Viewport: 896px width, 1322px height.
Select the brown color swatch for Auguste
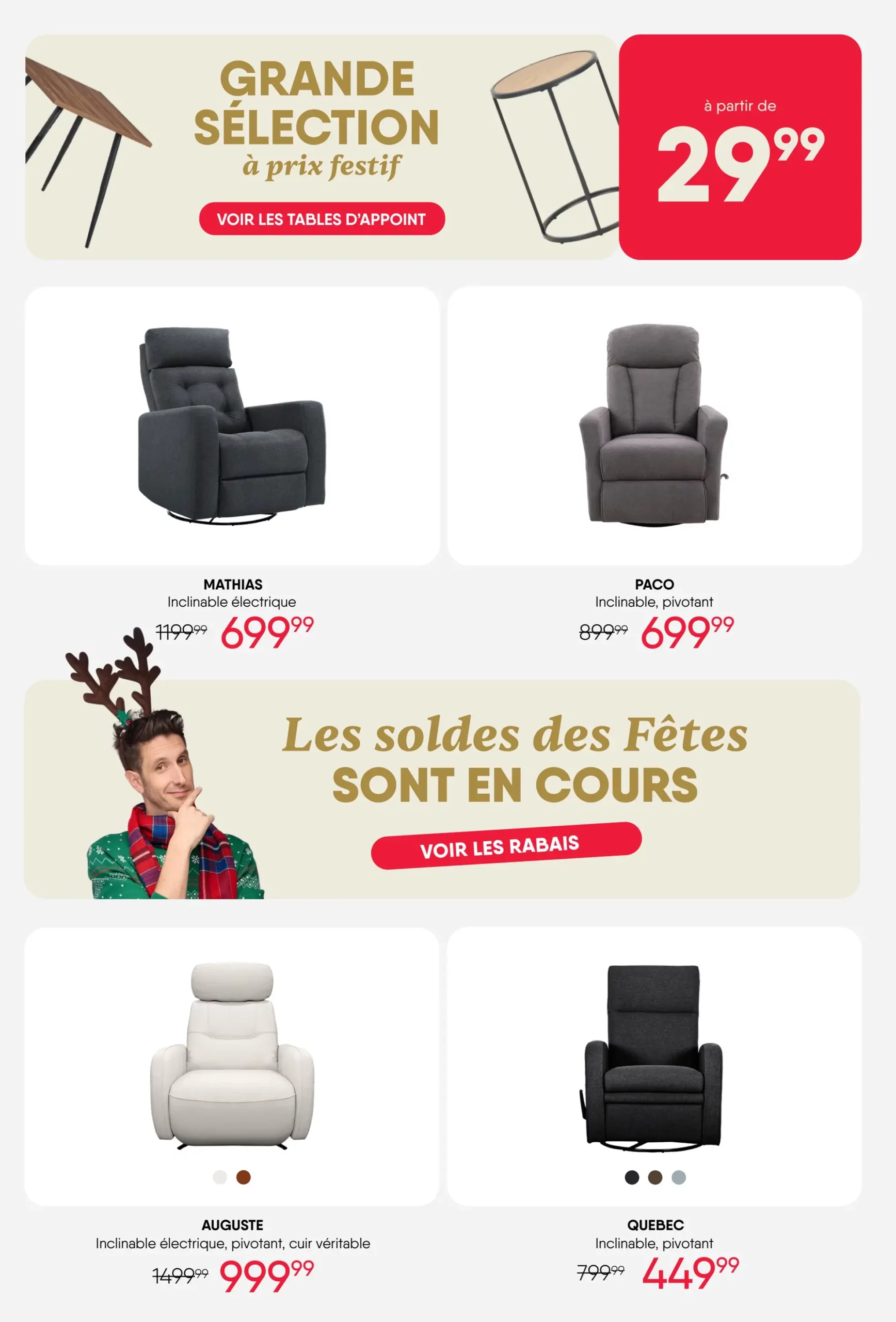click(243, 1177)
